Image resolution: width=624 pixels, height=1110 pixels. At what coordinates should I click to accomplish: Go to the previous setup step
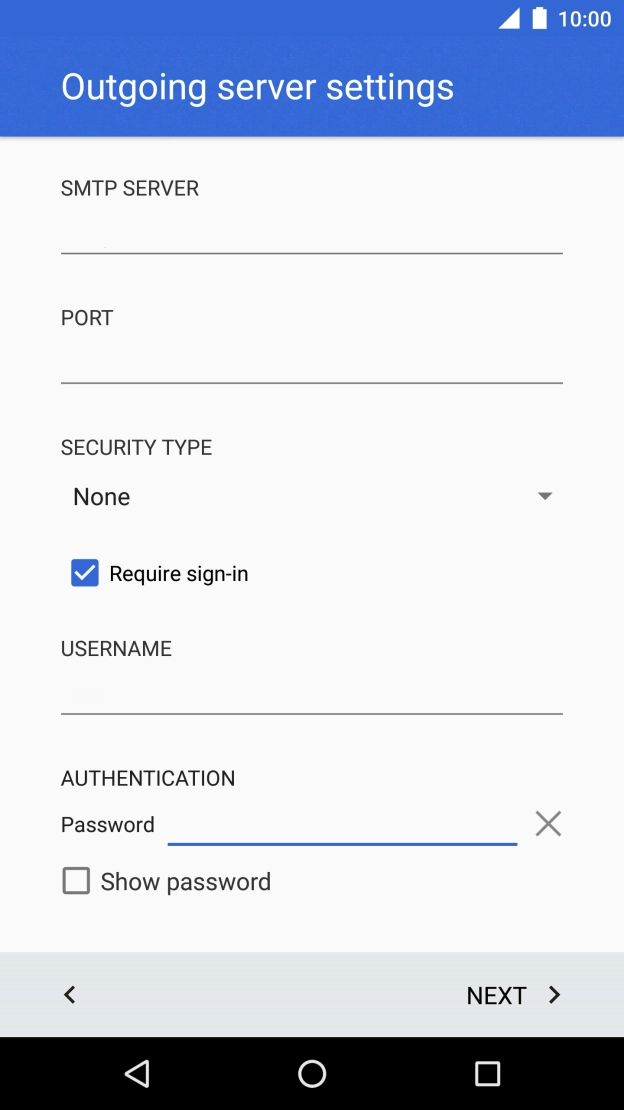click(69, 995)
